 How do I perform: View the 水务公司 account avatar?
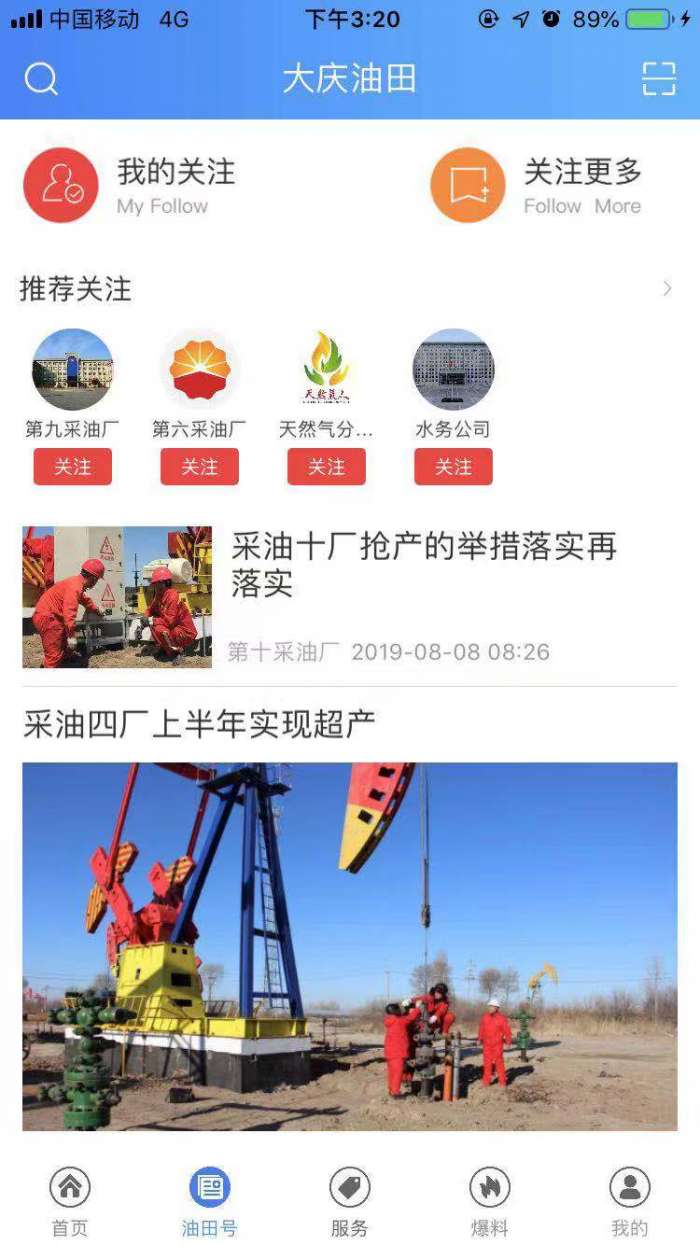453,369
